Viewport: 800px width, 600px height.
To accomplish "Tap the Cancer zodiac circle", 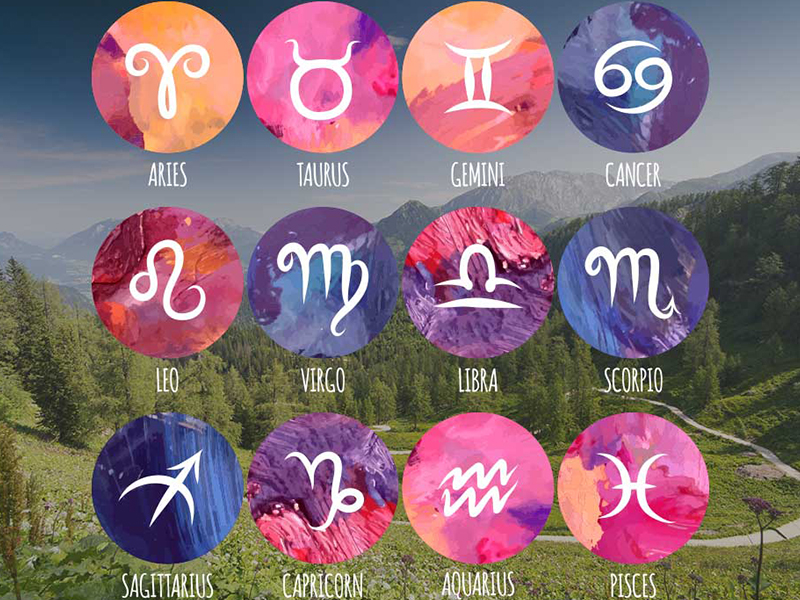I will coord(633,77).
